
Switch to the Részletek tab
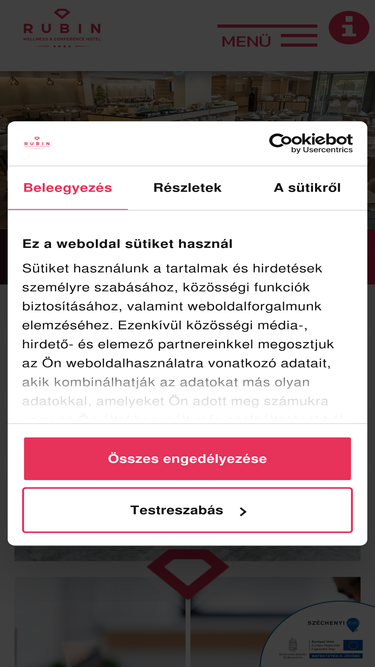point(187,188)
